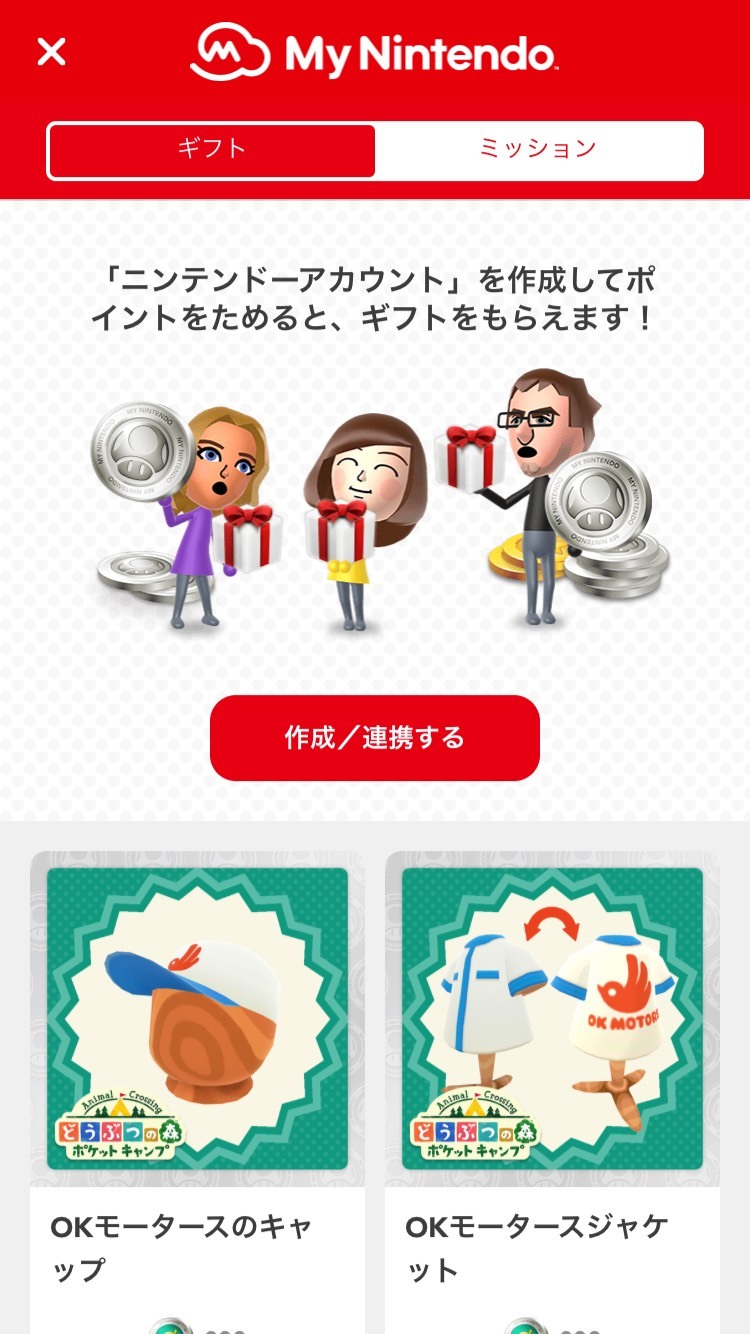The image size is (750, 1334).
Task: Open the OKモータースのキャップ gift card
Action: [x=197, y=1092]
